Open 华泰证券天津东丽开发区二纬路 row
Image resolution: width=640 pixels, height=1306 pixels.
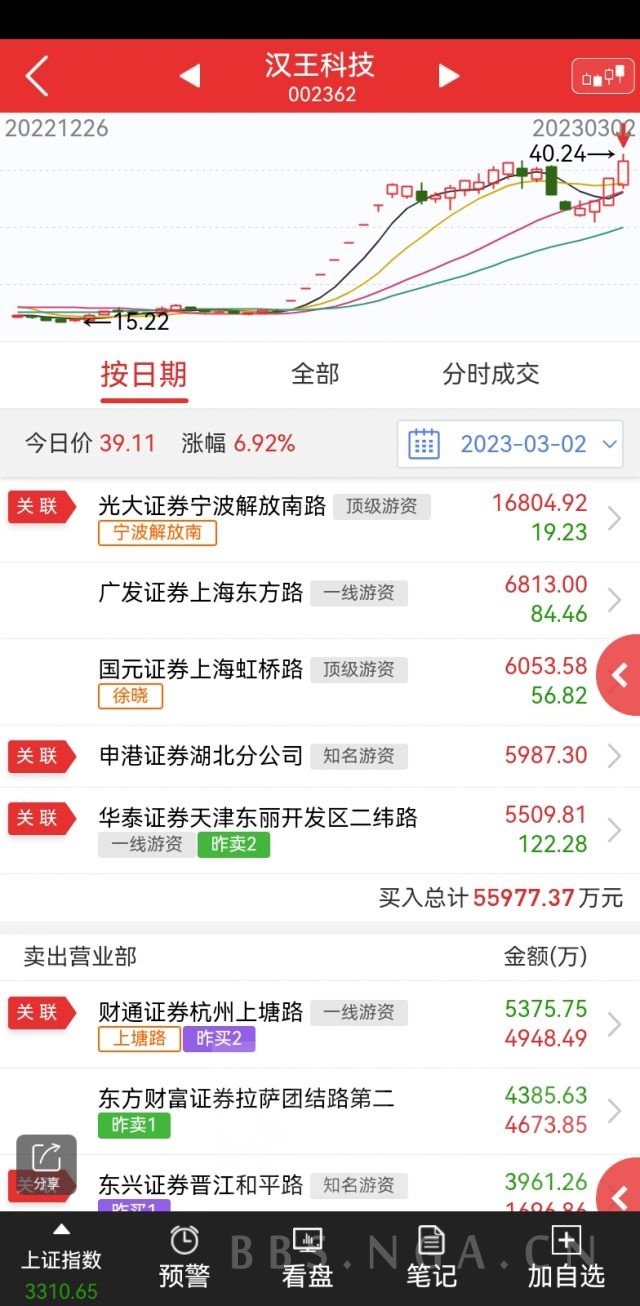click(320, 830)
